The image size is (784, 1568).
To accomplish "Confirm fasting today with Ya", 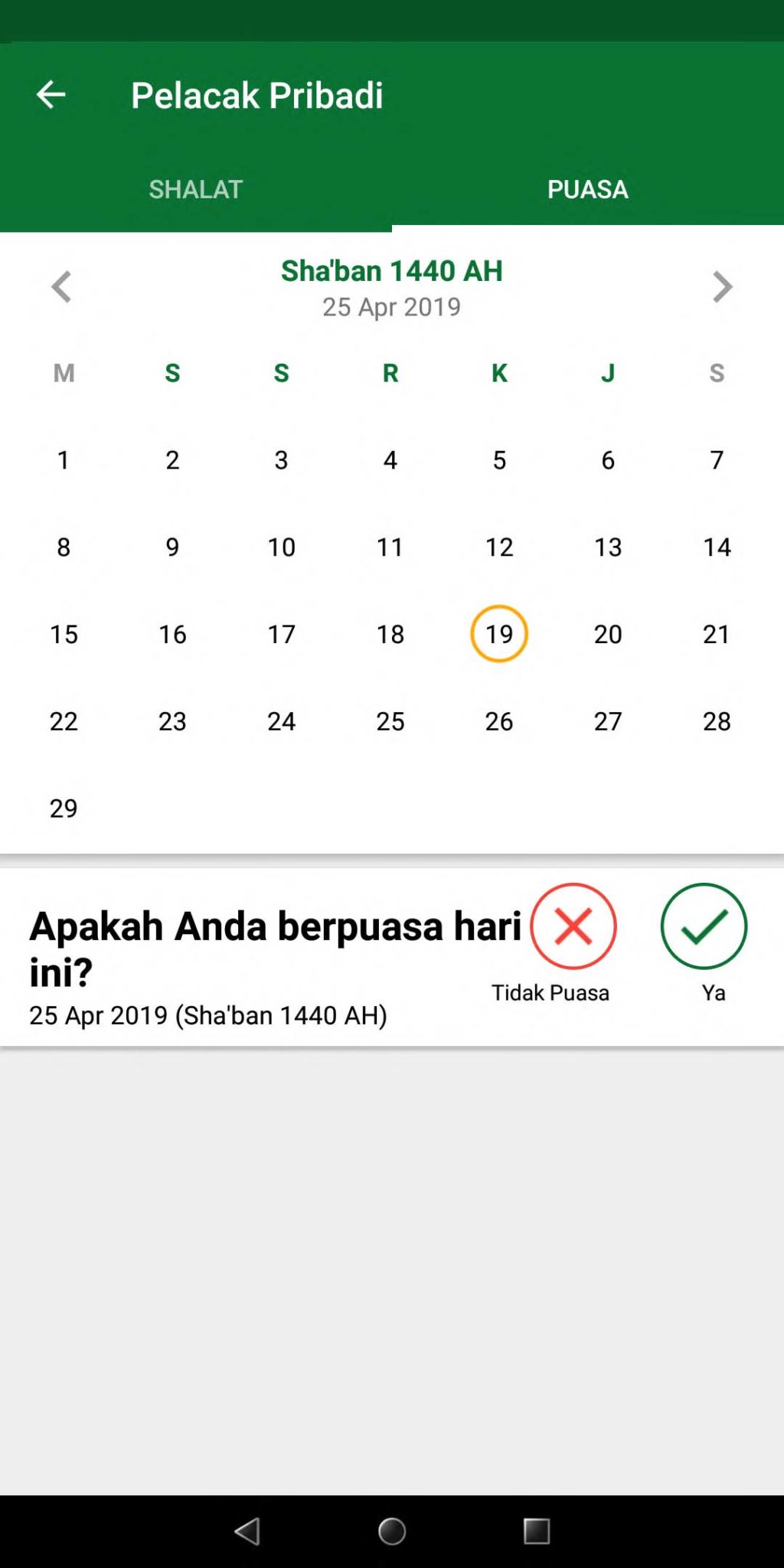I will tap(704, 926).
